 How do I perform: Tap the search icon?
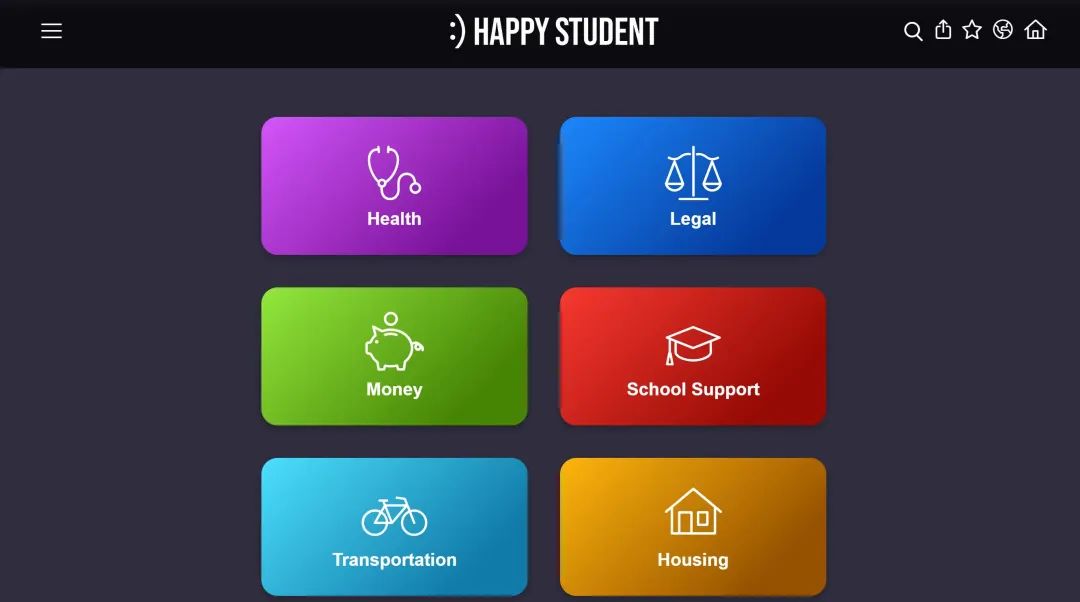tap(913, 31)
